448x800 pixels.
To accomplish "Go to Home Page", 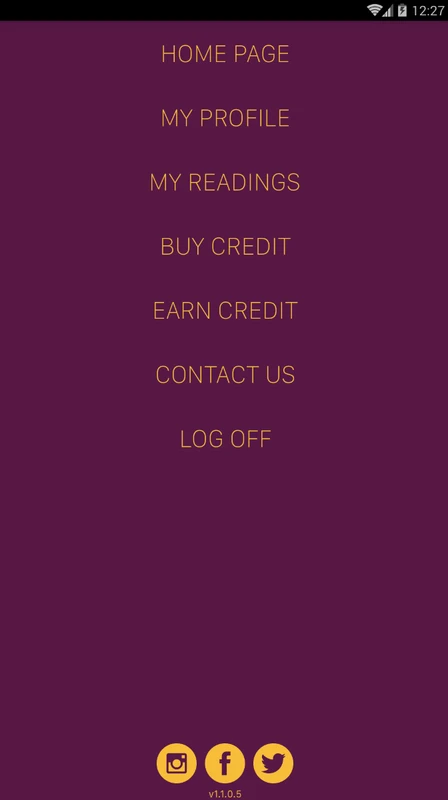I will [x=225, y=54].
